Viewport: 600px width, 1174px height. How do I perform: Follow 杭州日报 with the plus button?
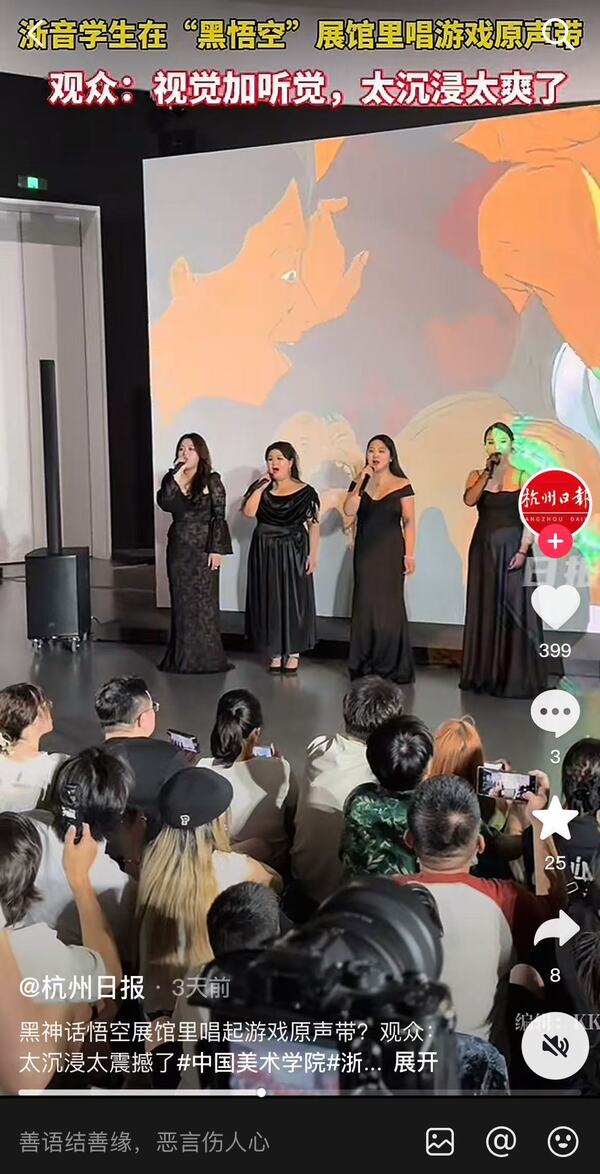coord(555,542)
